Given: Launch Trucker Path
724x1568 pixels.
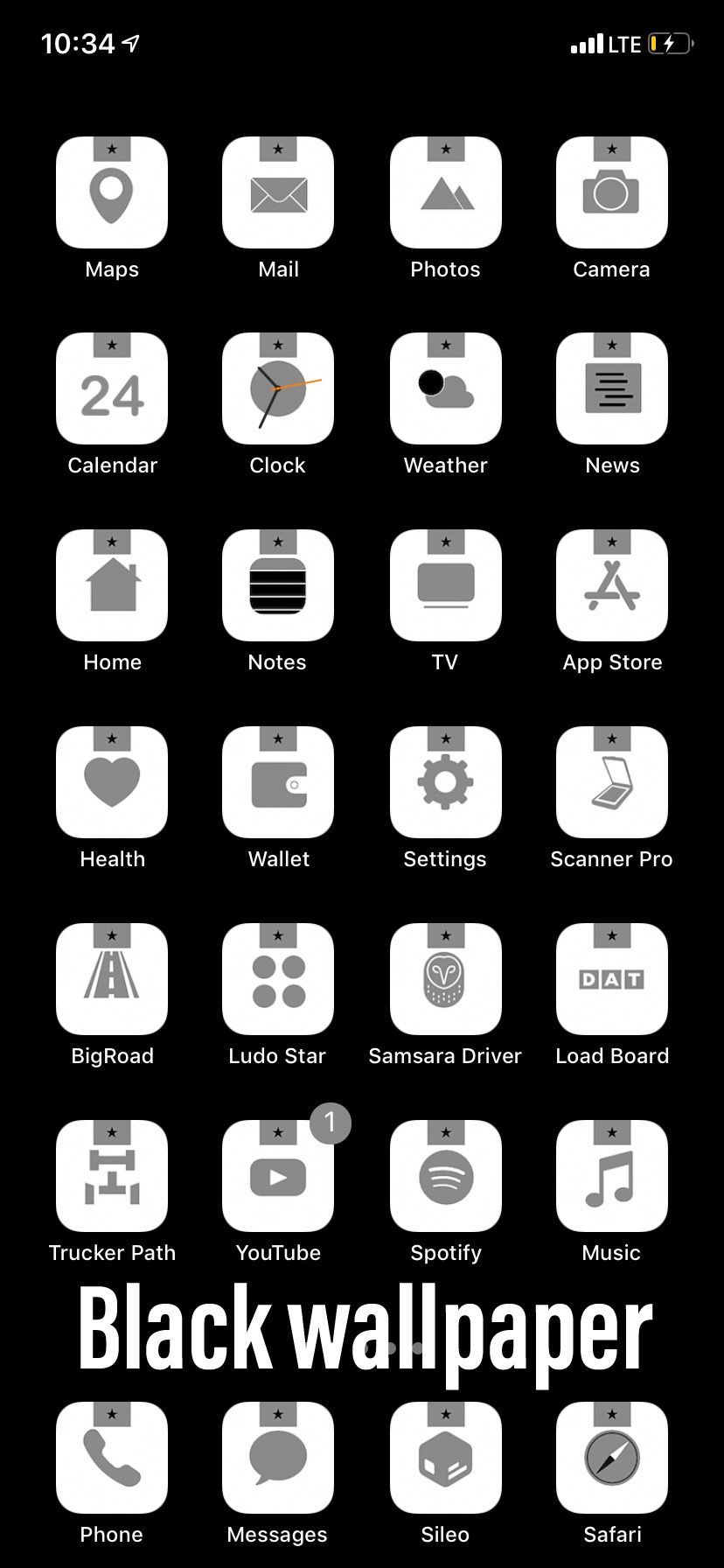Looking at the screenshot, I should pos(112,1176).
